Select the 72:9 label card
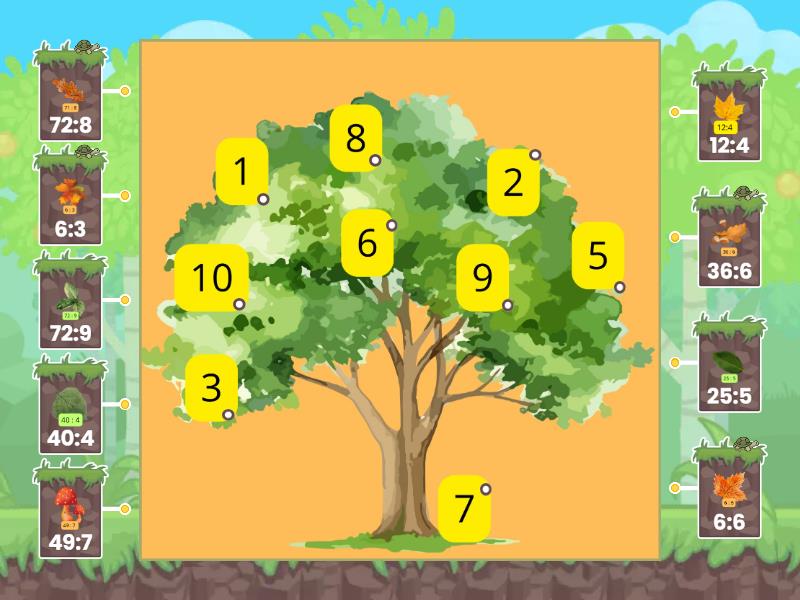Image resolution: width=800 pixels, height=600 pixels. (70, 302)
